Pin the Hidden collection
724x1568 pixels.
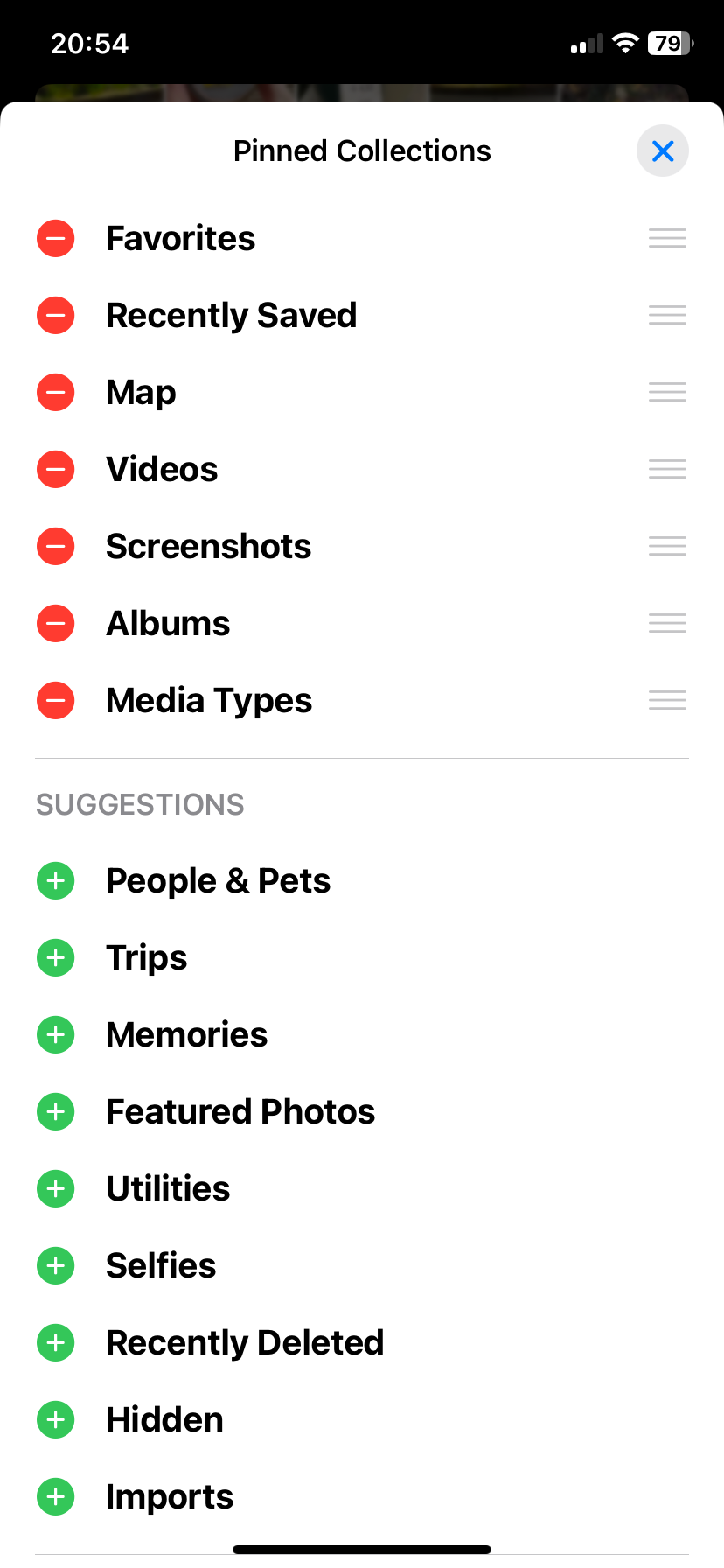click(x=56, y=1420)
